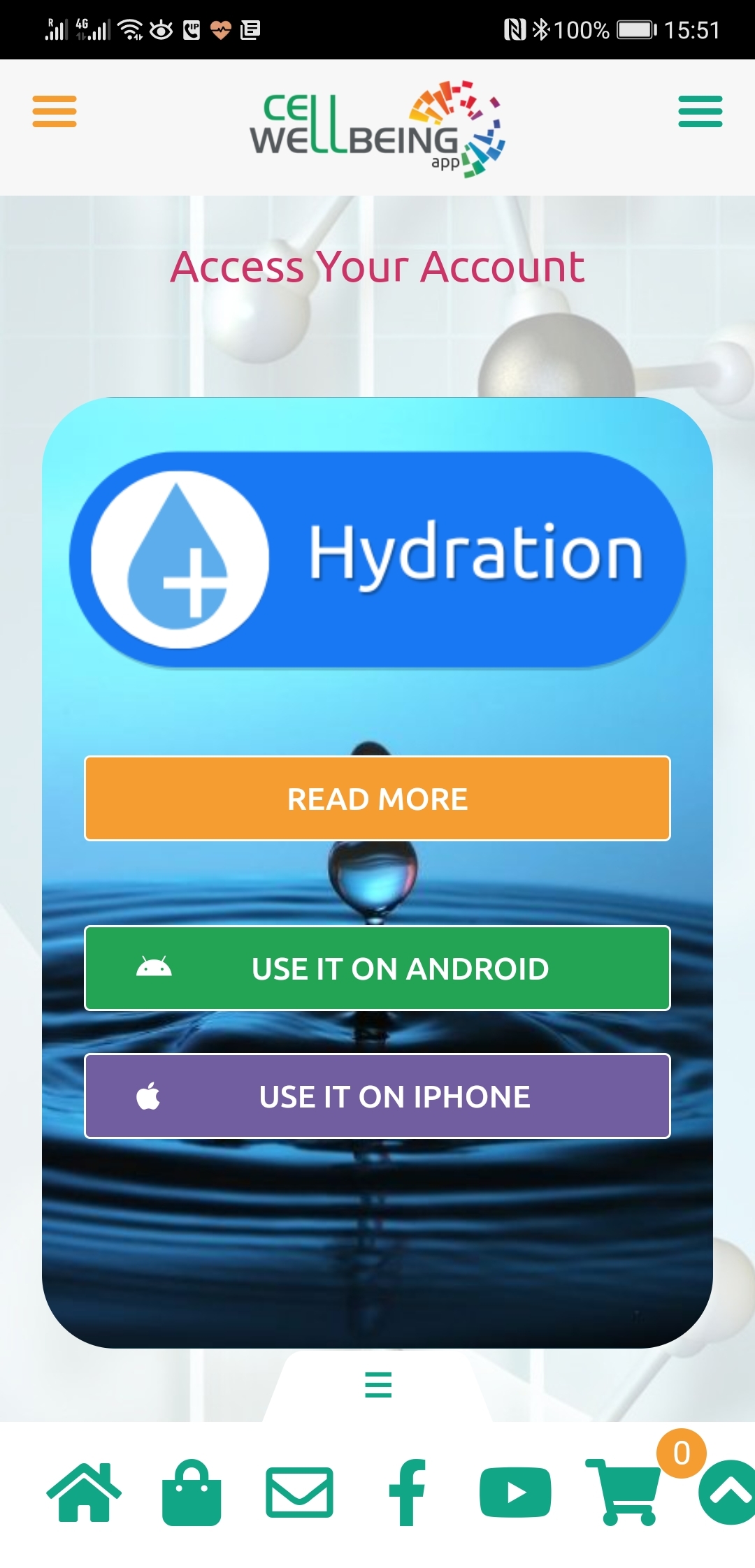
Task: Visit the Facebook page
Action: 408,1492
